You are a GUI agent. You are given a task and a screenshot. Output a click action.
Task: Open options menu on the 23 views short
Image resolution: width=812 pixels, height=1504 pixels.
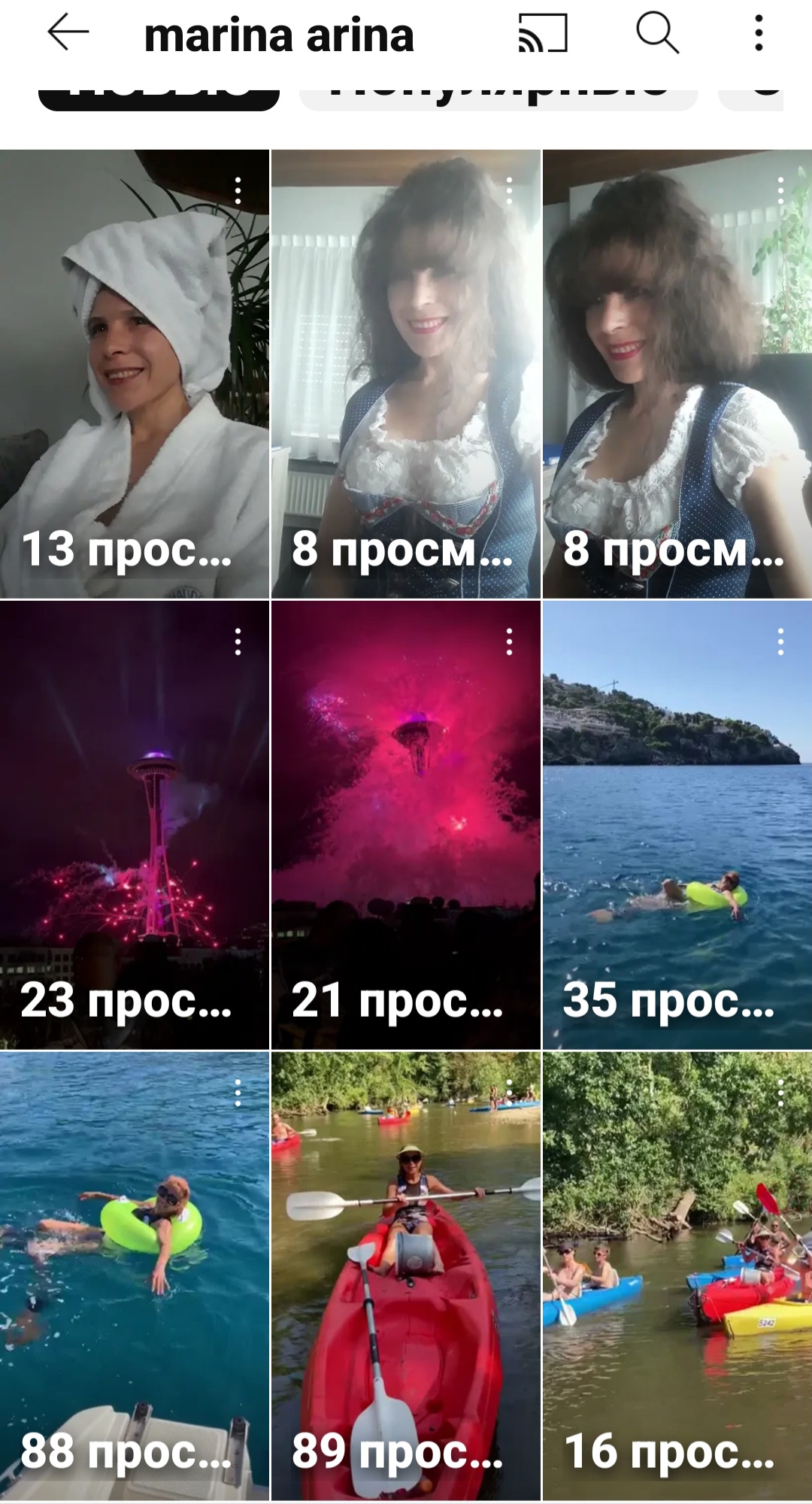pos(238,642)
